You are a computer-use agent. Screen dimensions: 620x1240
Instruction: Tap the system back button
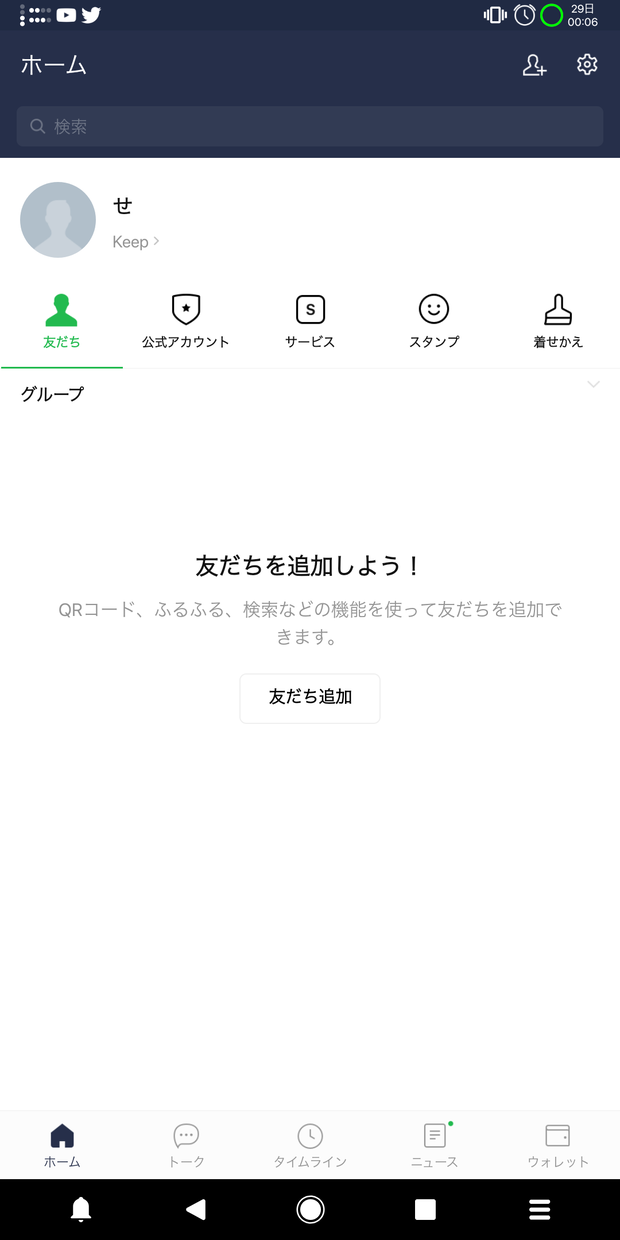196,1210
